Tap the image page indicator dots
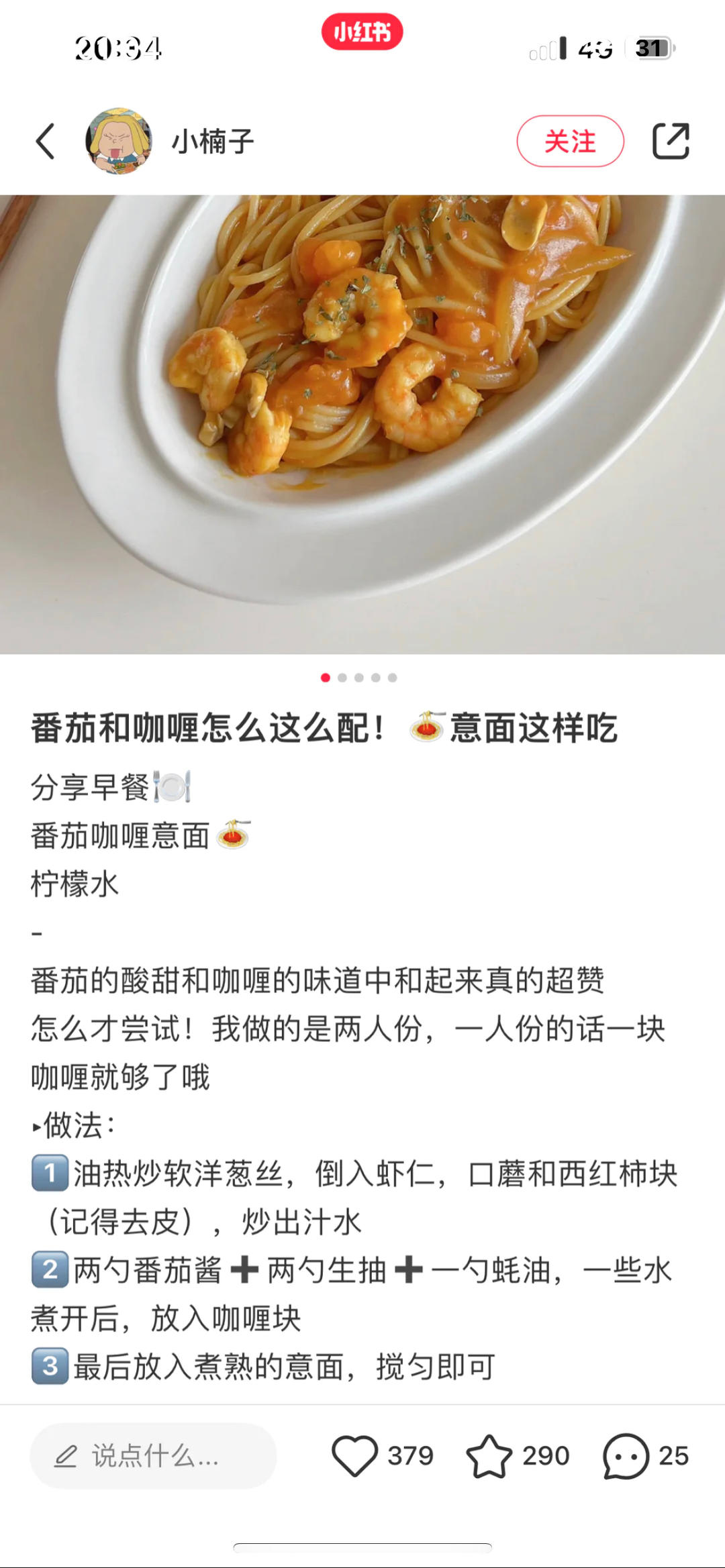The width and height of the screenshot is (725, 1568). tap(359, 678)
